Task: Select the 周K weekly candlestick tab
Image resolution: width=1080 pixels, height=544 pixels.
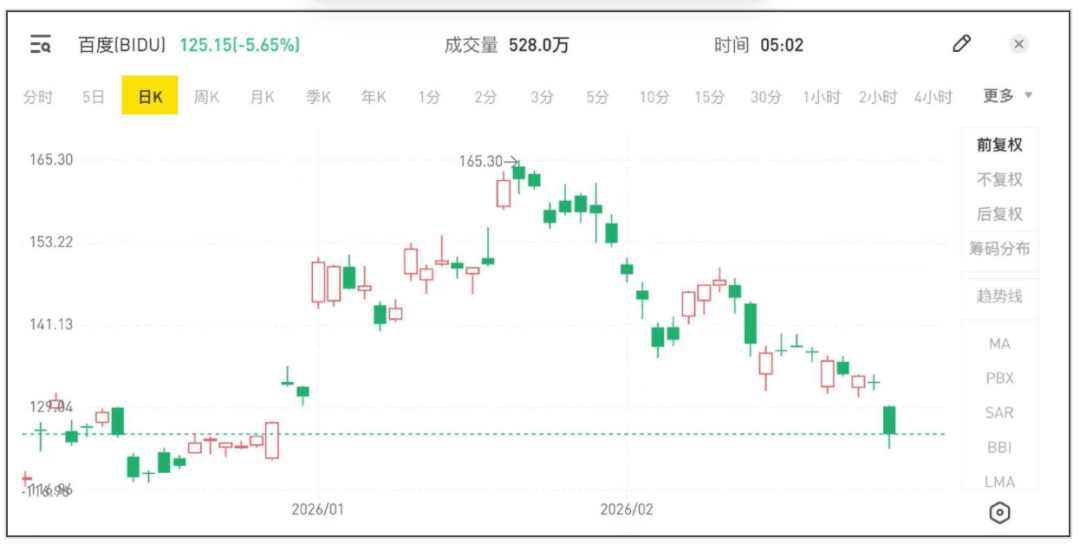Action: pyautogui.click(x=206, y=97)
